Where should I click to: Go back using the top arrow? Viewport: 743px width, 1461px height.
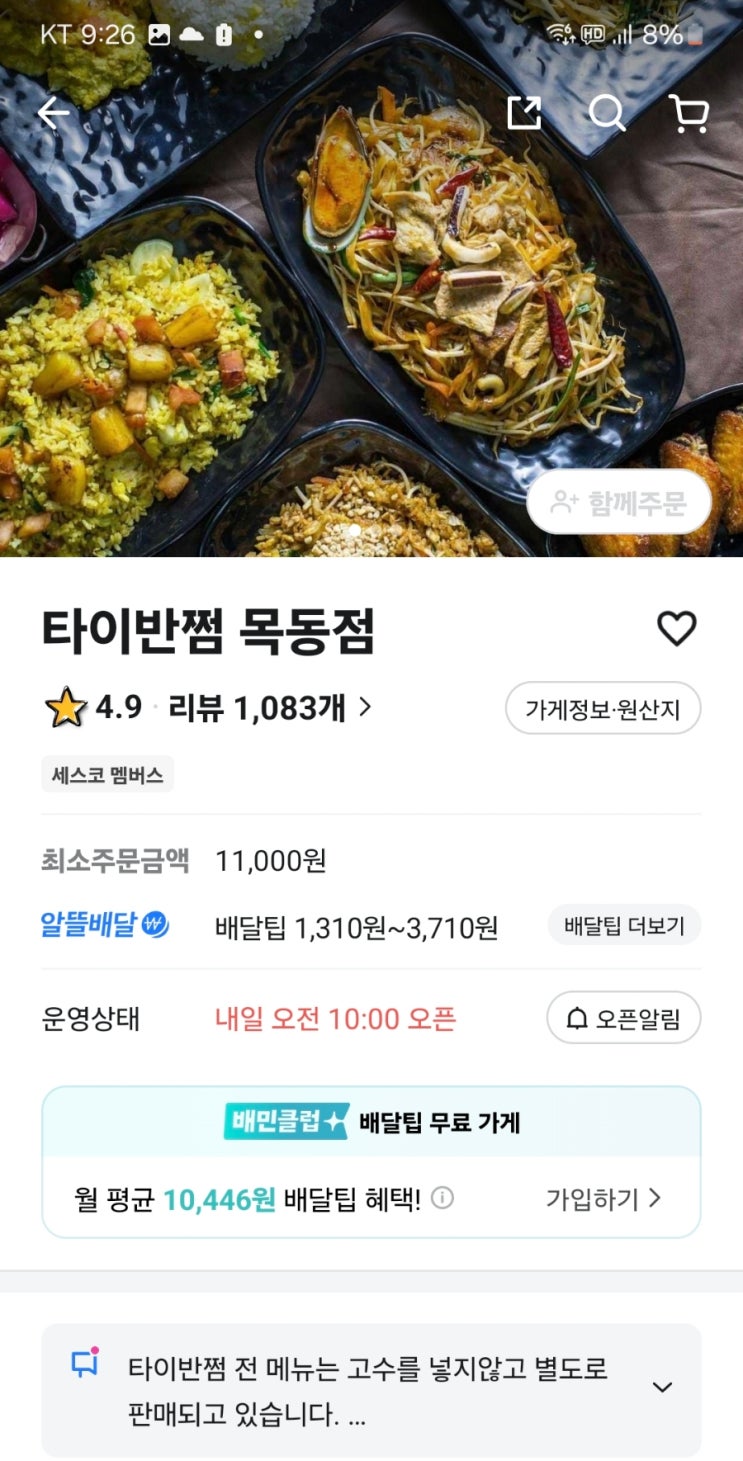click(x=53, y=113)
